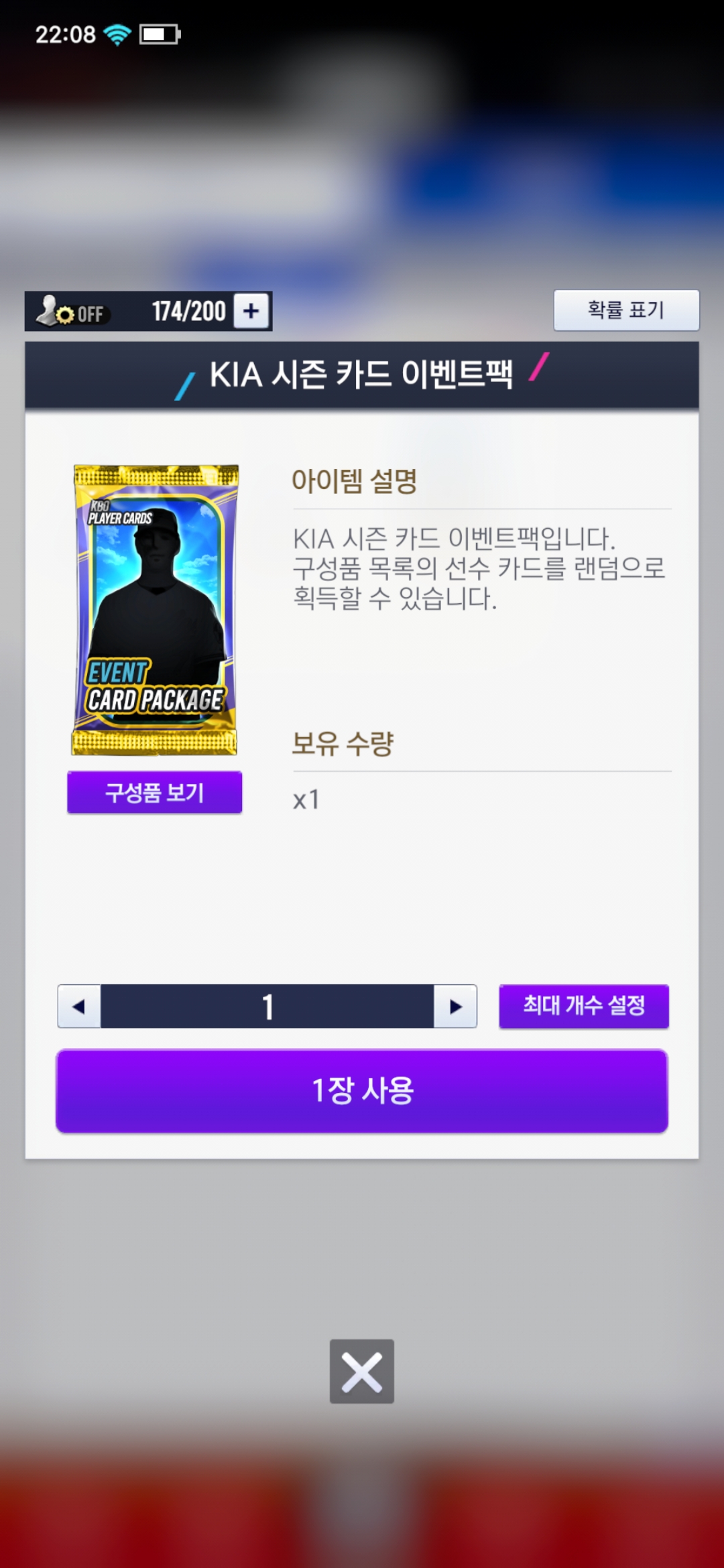Set maximum quantity with 최대 개수 설정
This screenshot has height=1568, width=724.
pos(584,1006)
